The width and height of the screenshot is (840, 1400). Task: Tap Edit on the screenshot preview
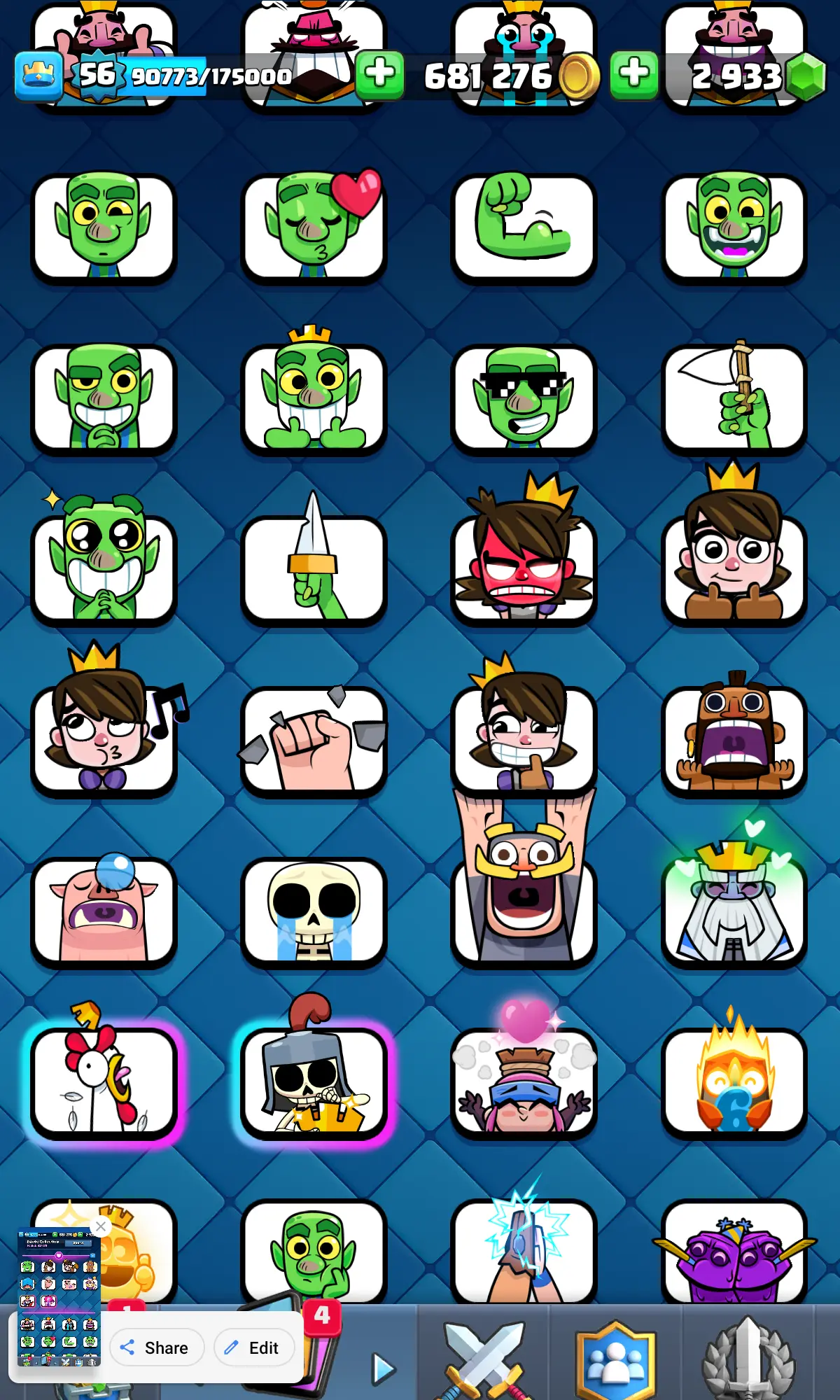coord(253,1347)
